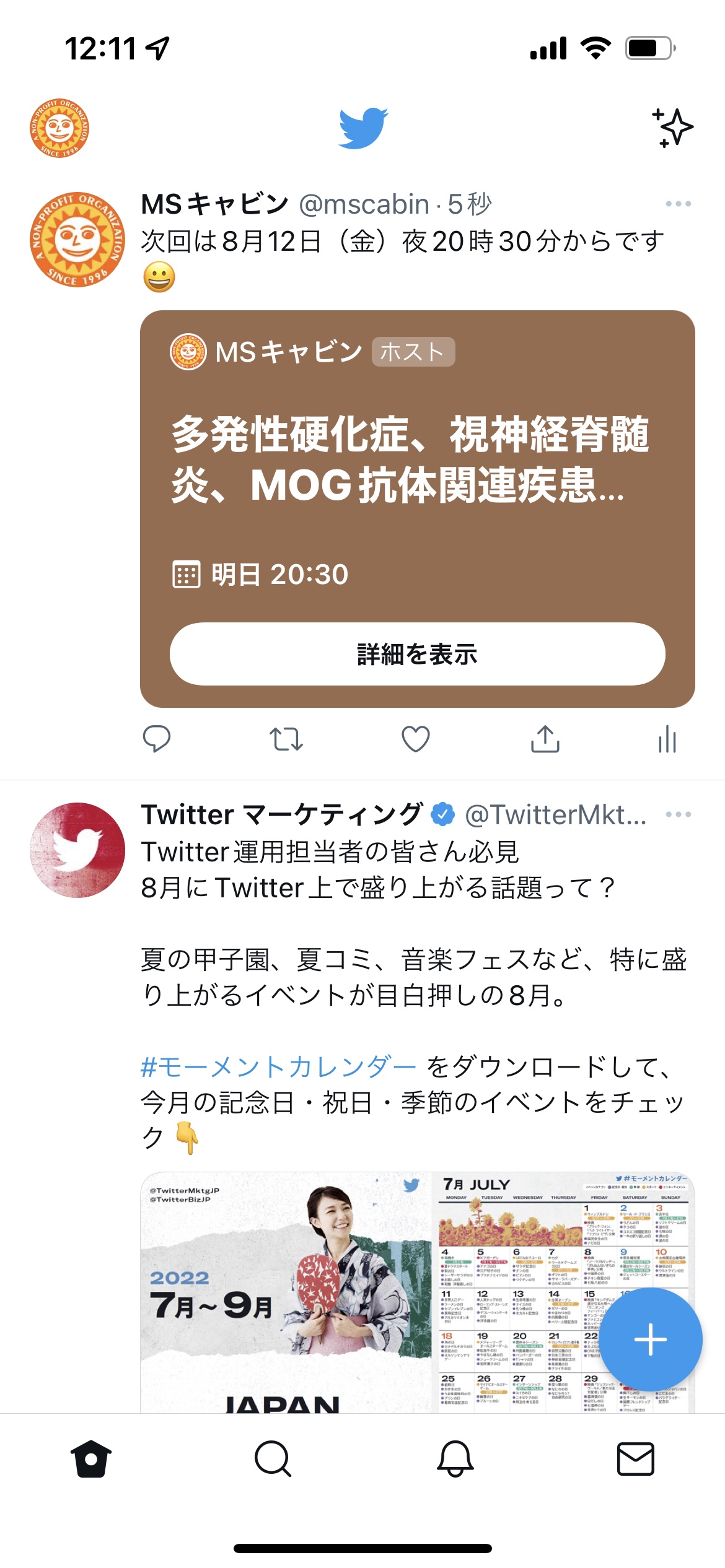The width and height of the screenshot is (725, 1568).
Task: Tap the 詳細を表示 button
Action: (417, 654)
